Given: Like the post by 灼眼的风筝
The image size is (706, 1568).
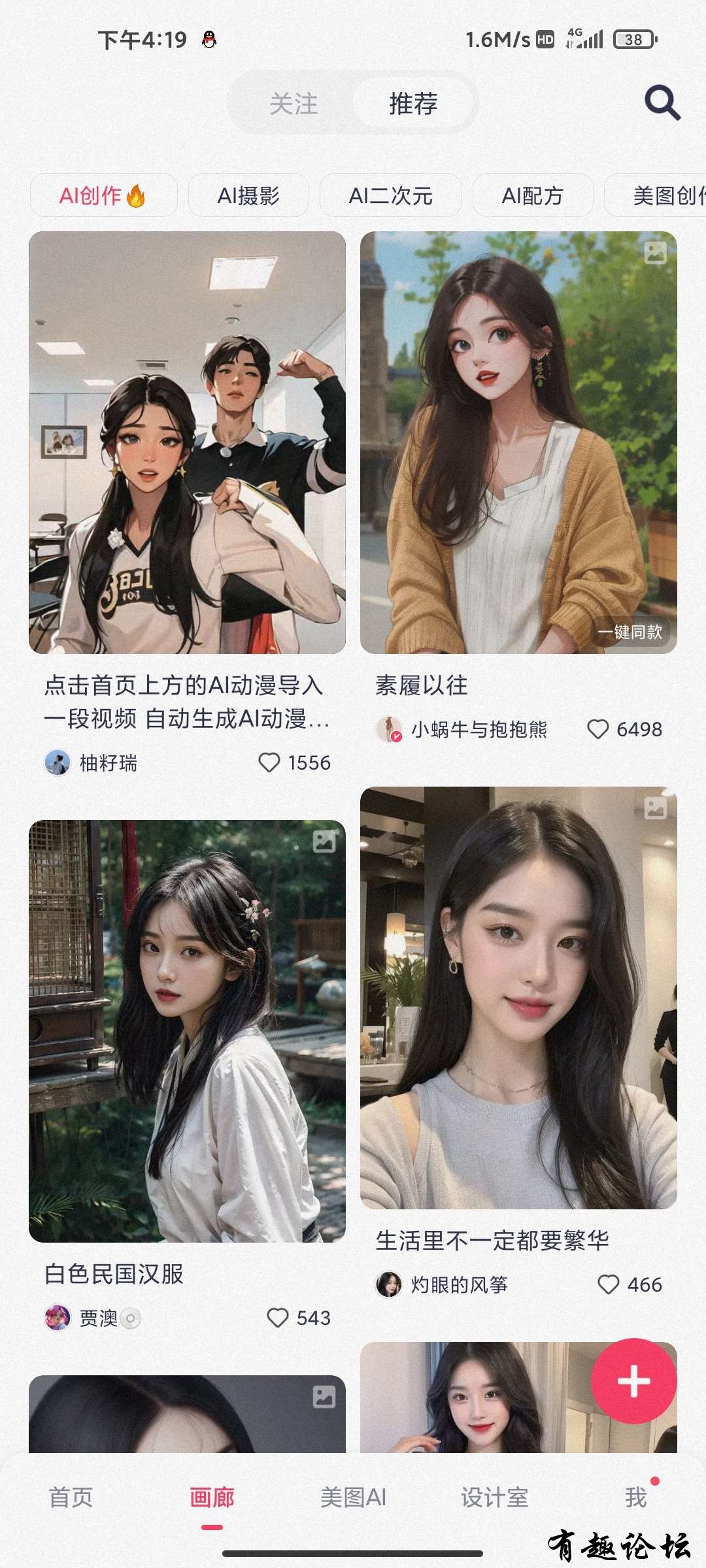Looking at the screenshot, I should click(x=609, y=1284).
